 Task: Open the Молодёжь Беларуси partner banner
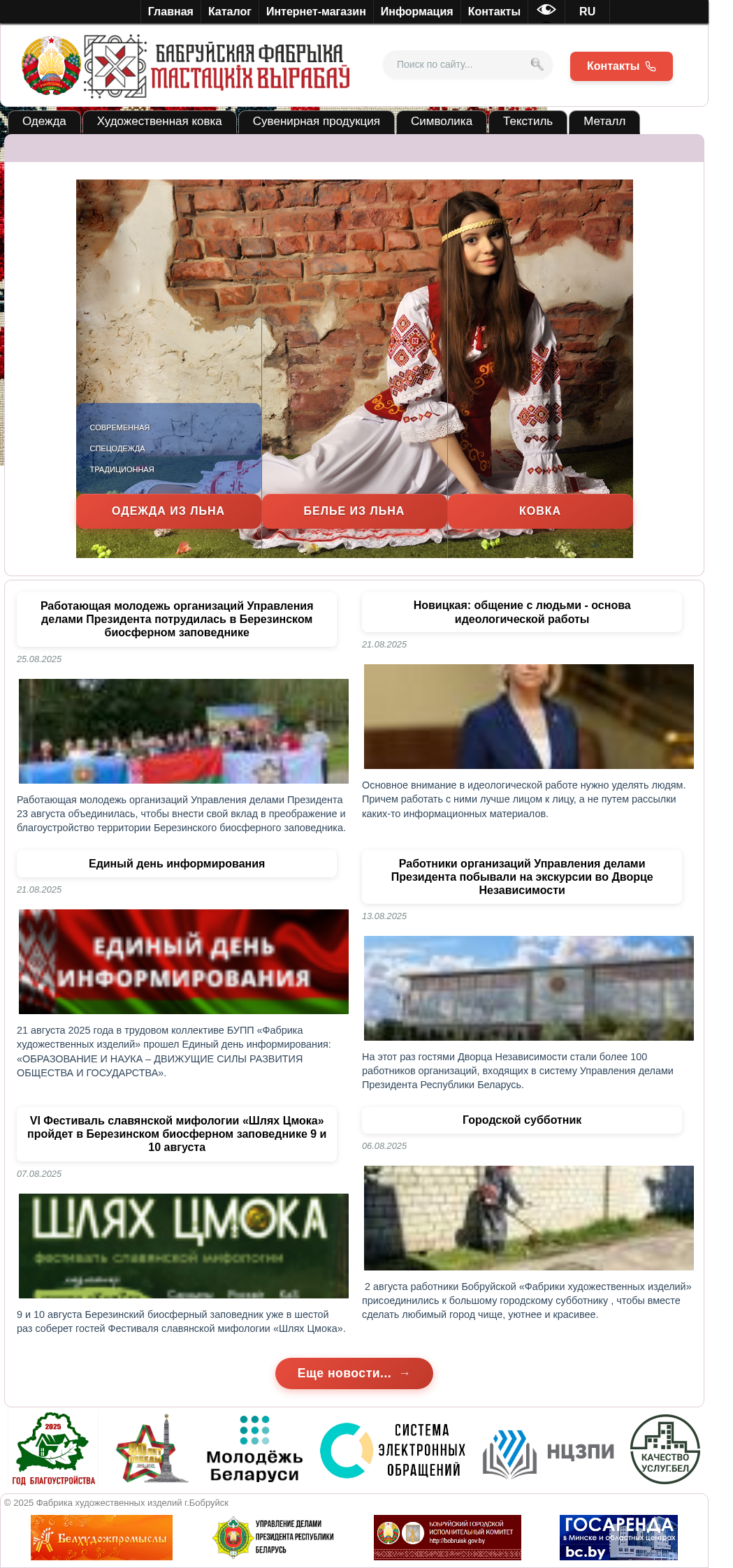pos(254,1449)
